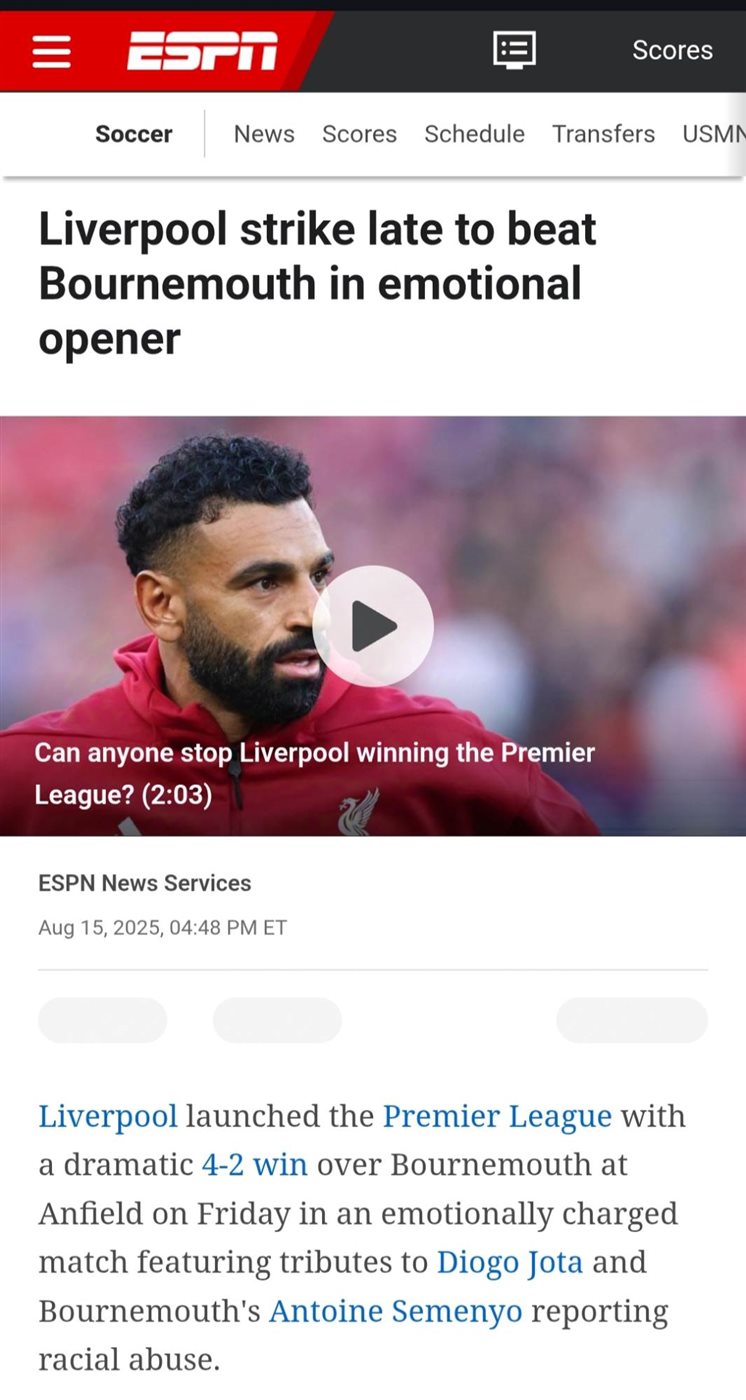
Task: Open the hamburger menu
Action: [x=52, y=51]
